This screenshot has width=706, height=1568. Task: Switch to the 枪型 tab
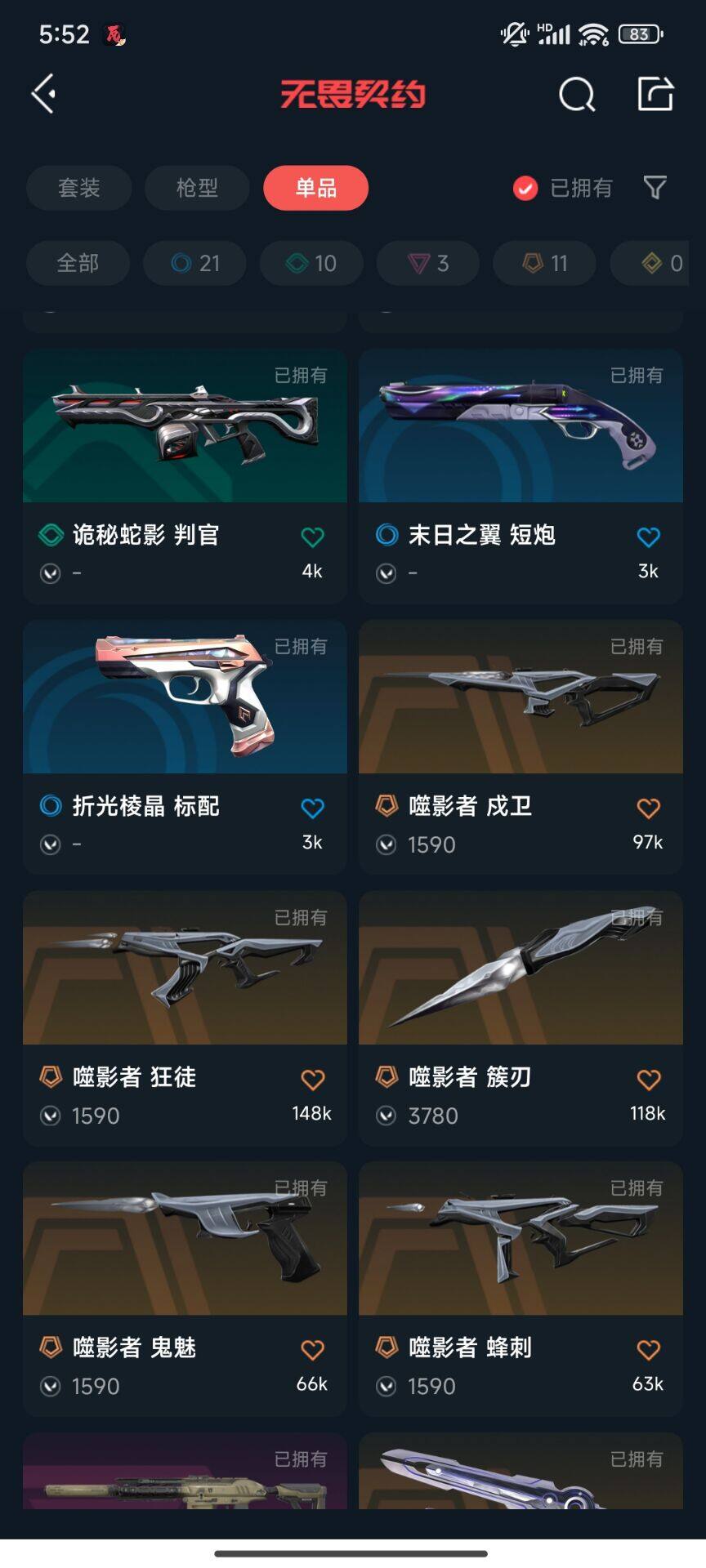click(x=197, y=188)
